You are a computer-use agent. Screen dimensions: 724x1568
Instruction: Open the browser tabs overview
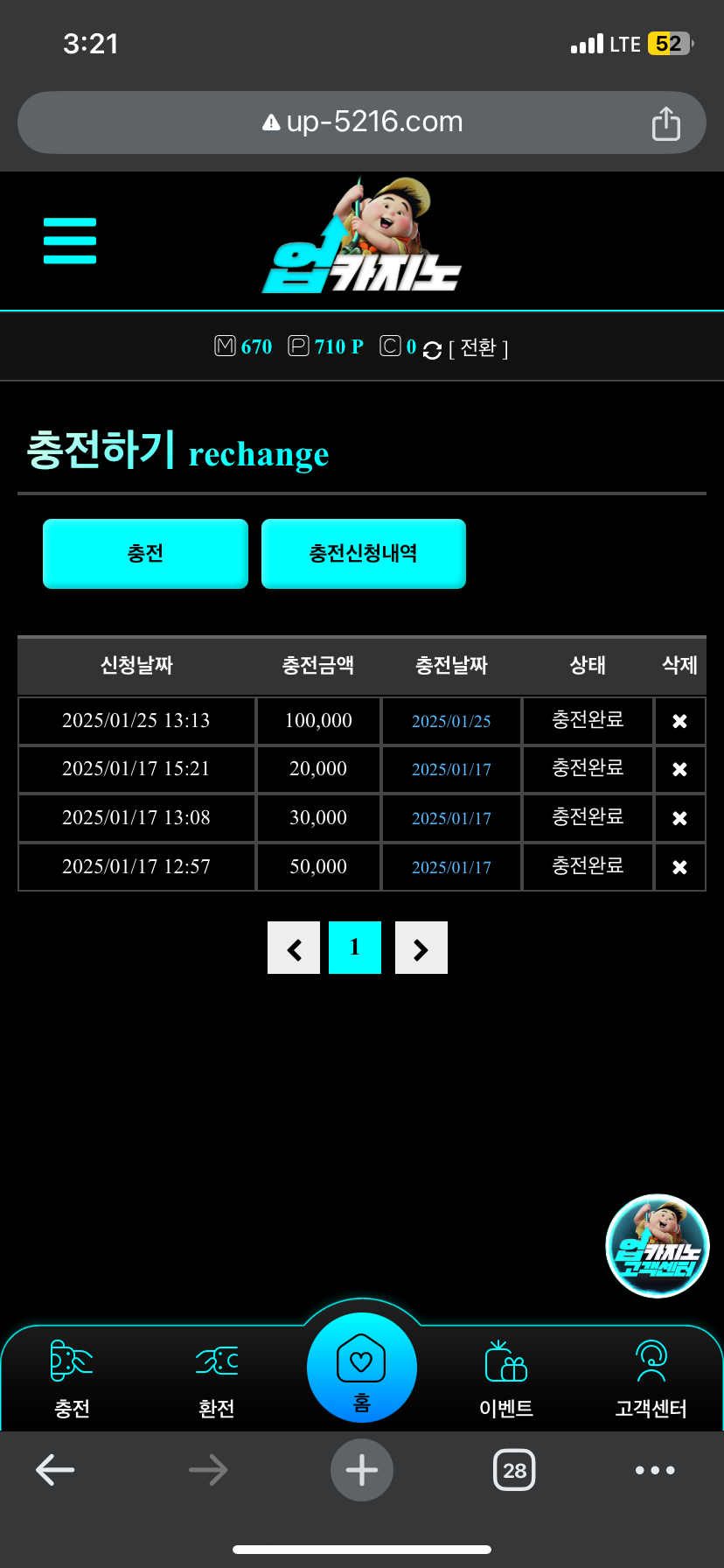click(515, 1470)
